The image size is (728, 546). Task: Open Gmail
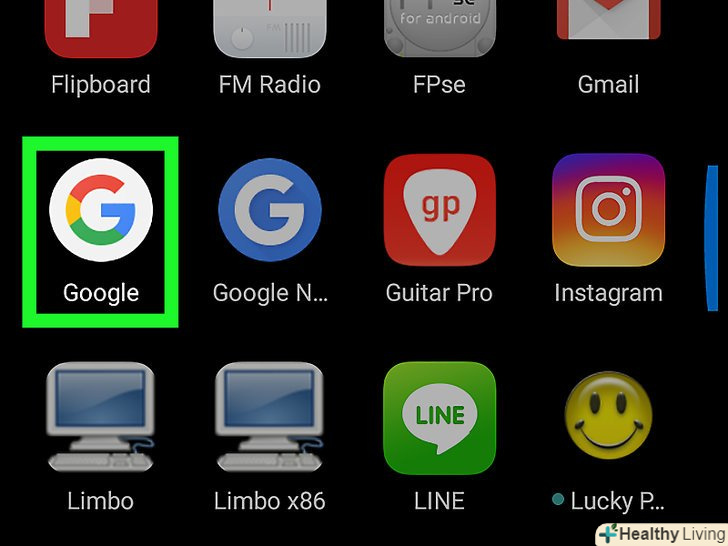pyautogui.click(x=608, y=30)
